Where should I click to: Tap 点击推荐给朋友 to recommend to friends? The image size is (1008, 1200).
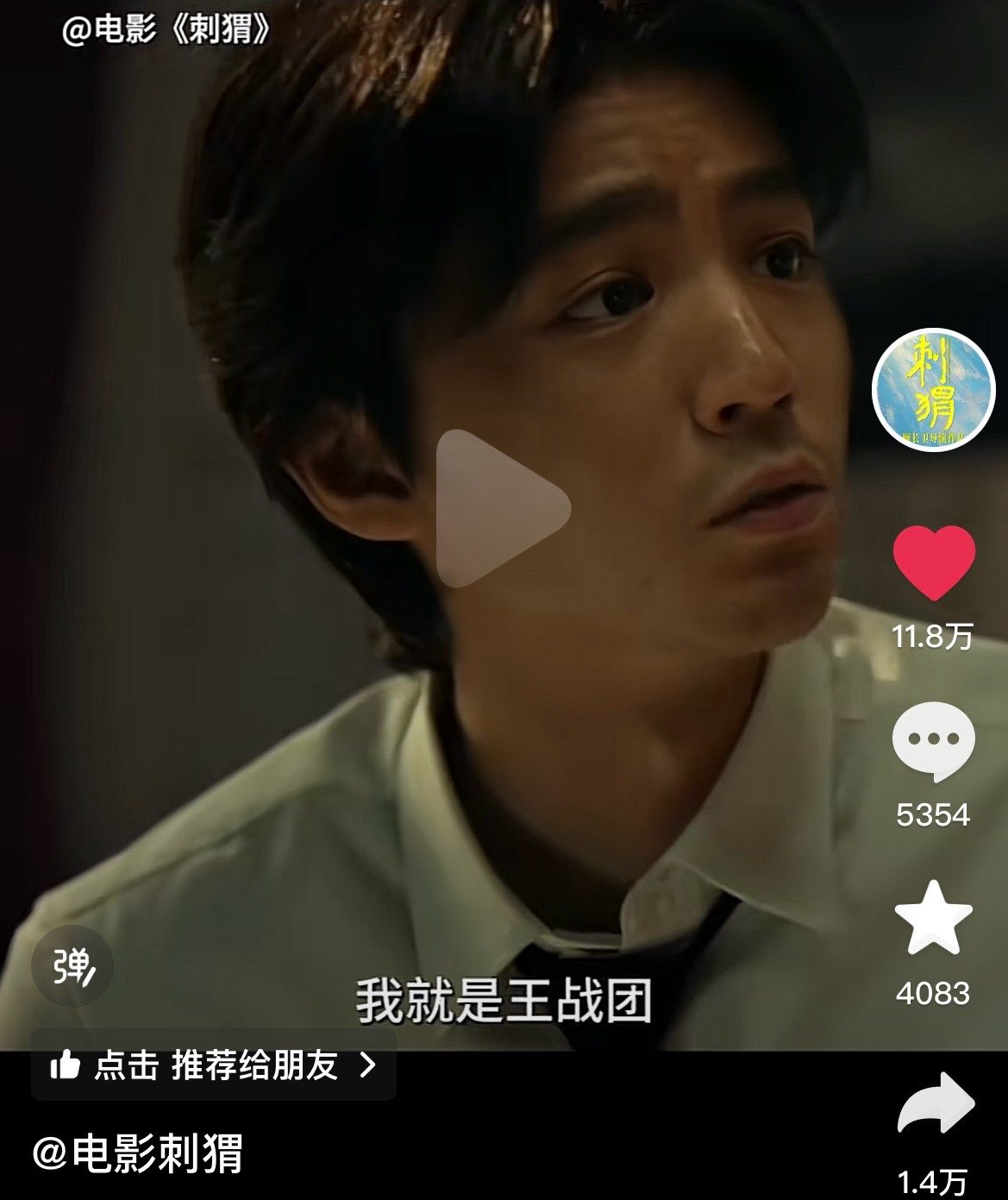(x=214, y=1065)
